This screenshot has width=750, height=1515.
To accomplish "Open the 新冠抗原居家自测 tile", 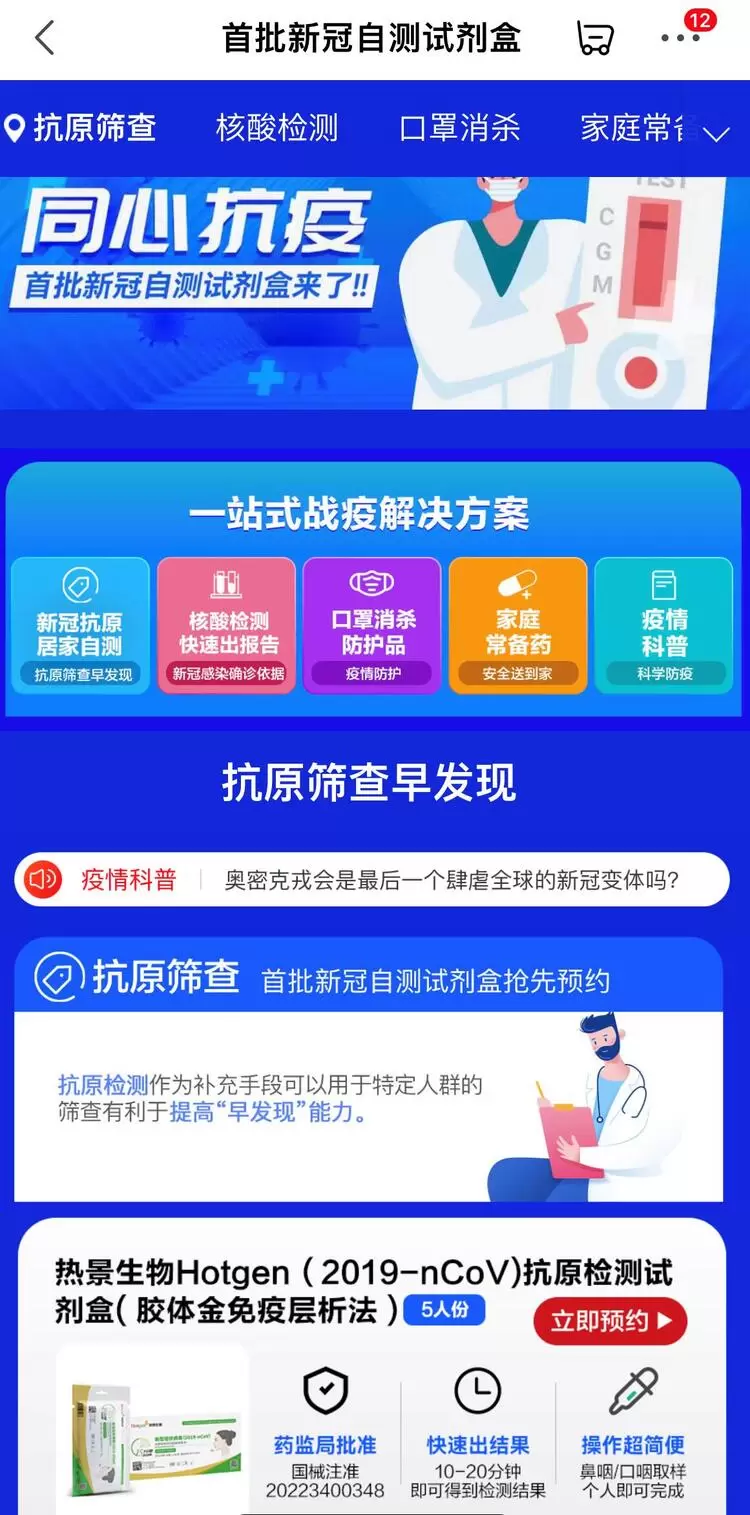I will pos(80,626).
